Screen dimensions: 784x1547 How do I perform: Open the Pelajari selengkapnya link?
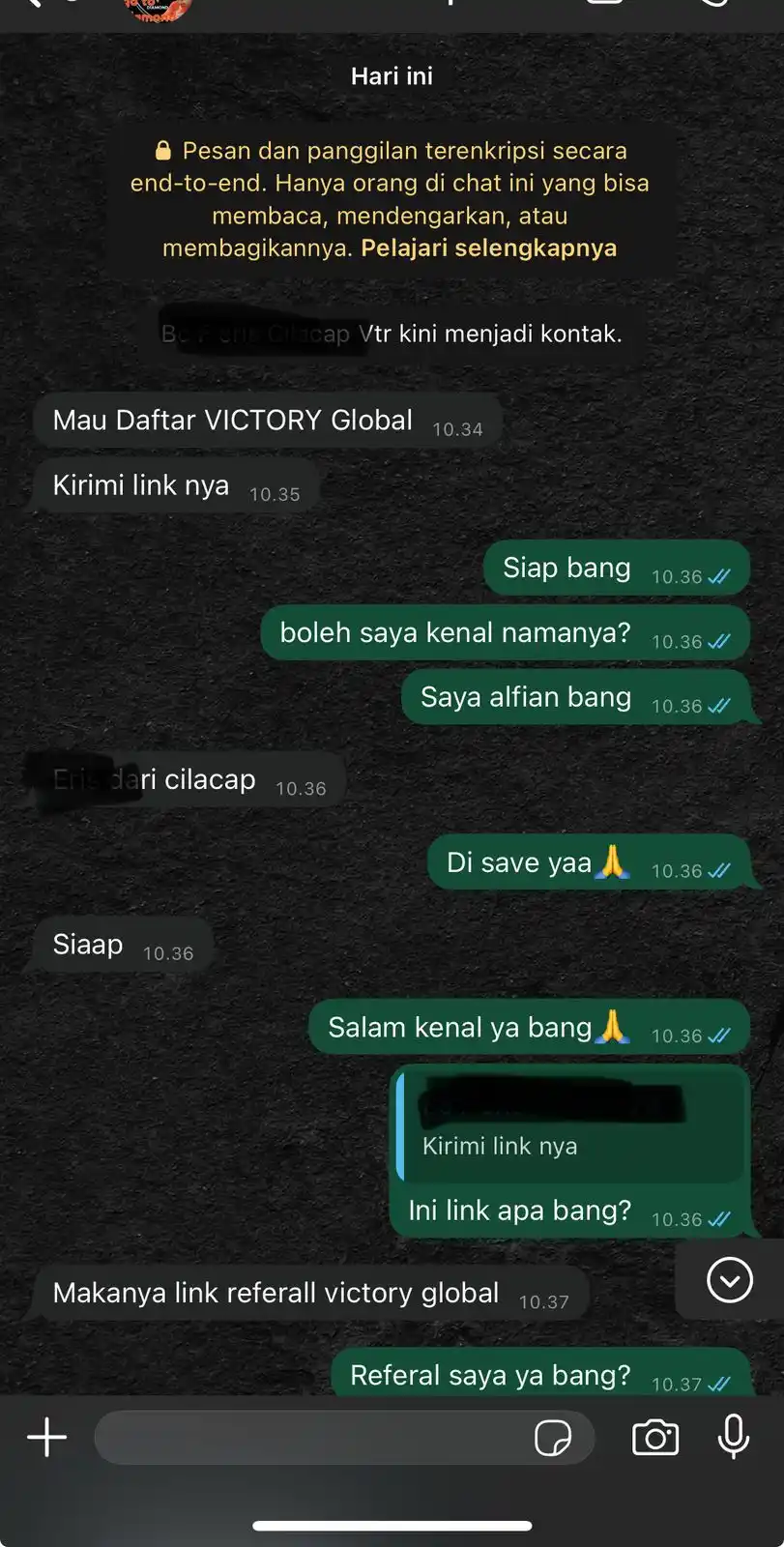point(488,248)
